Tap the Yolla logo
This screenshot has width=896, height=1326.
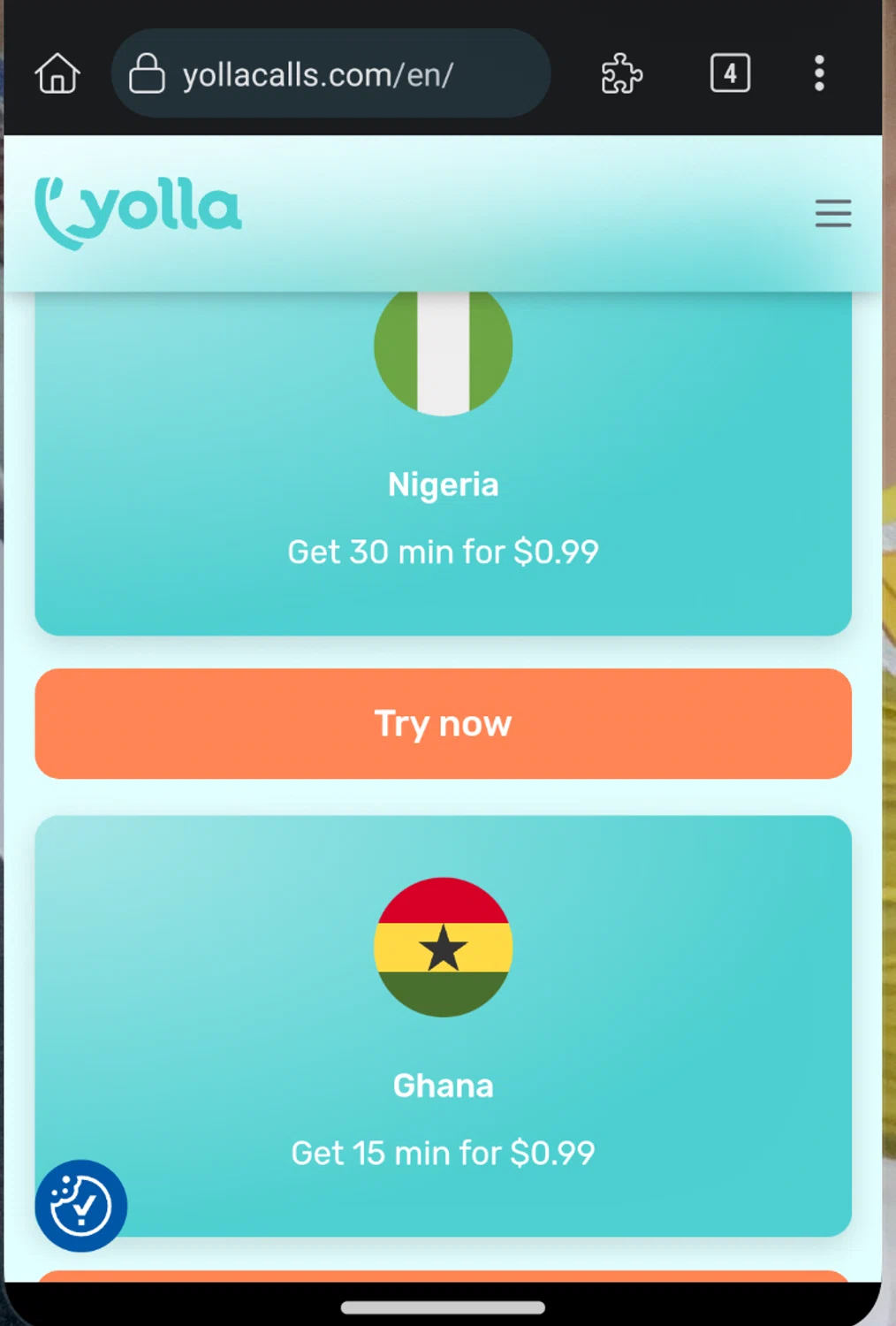[139, 212]
